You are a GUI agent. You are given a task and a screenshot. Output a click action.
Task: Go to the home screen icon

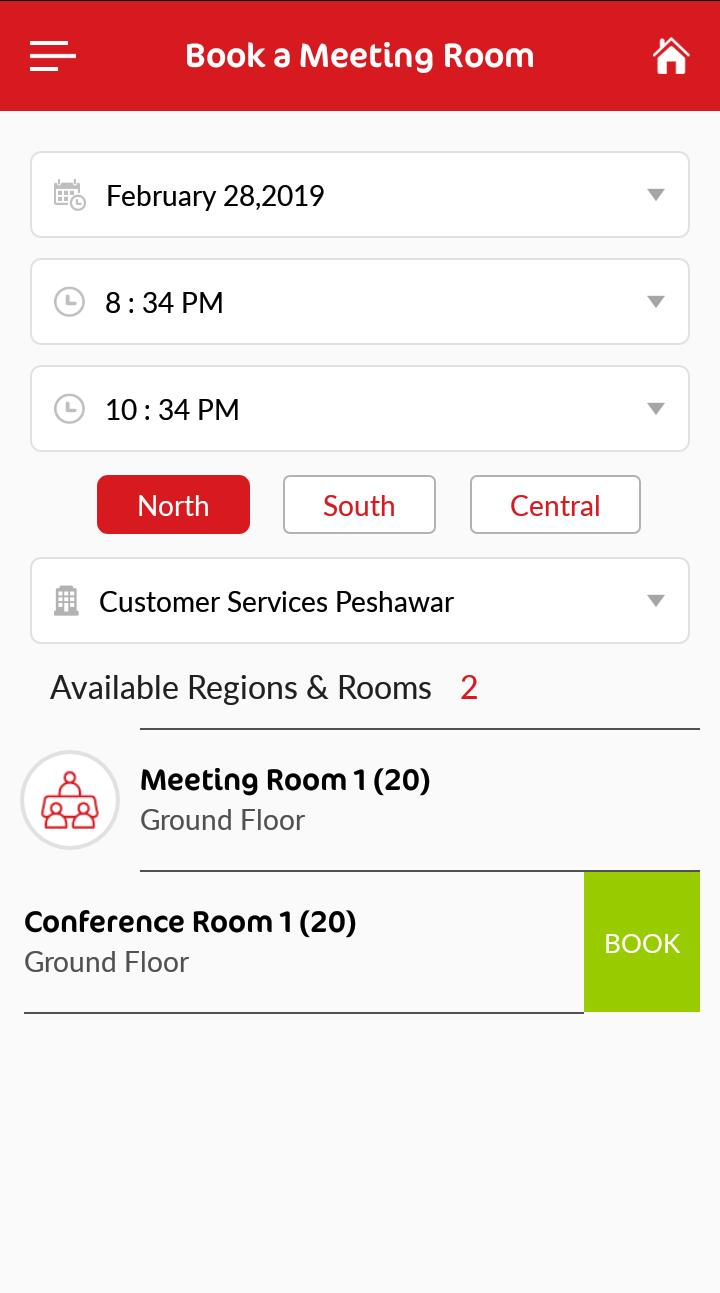point(671,56)
